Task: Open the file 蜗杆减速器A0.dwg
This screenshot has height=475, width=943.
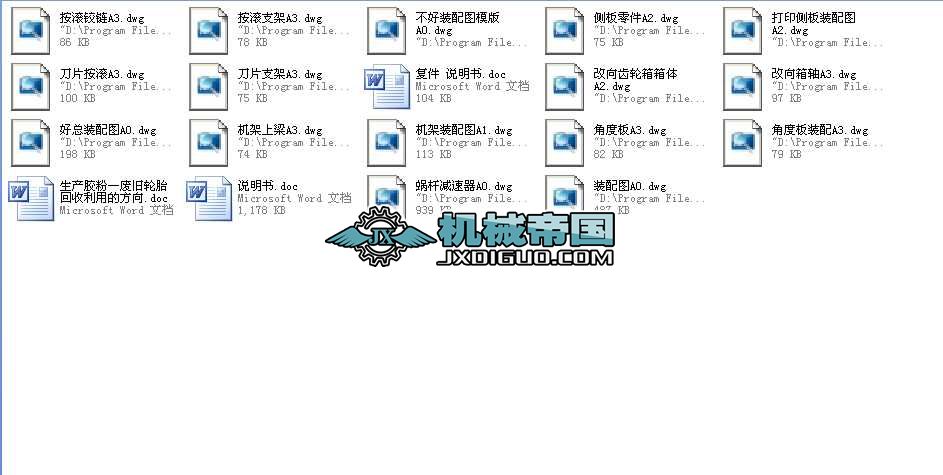Action: coord(388,195)
